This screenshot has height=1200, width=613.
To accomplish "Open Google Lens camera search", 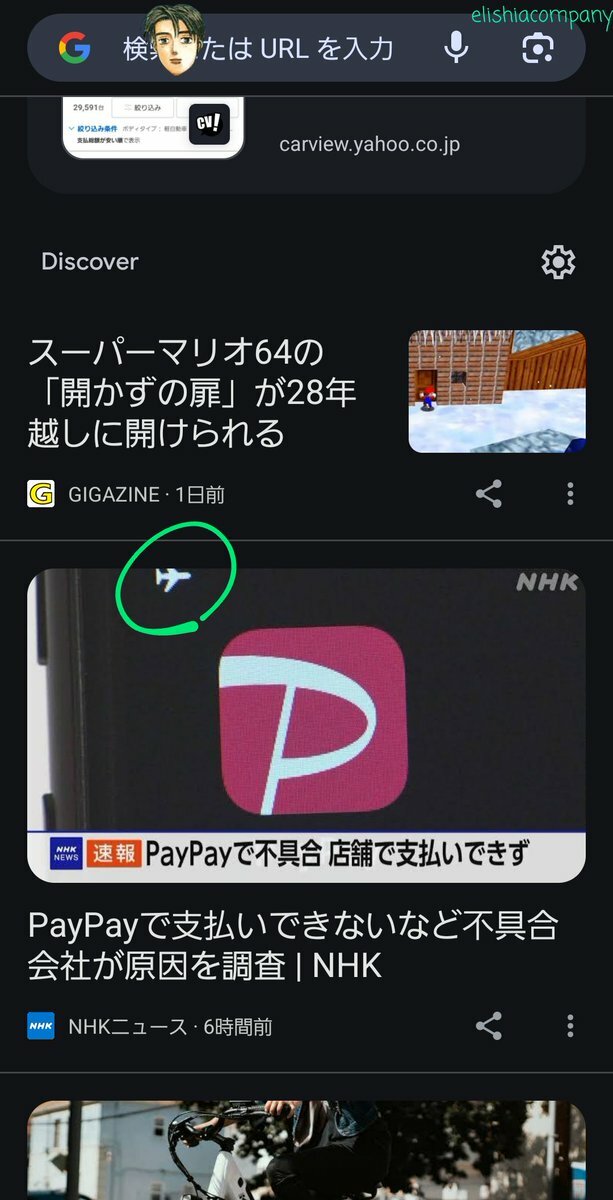I will click(x=537, y=47).
